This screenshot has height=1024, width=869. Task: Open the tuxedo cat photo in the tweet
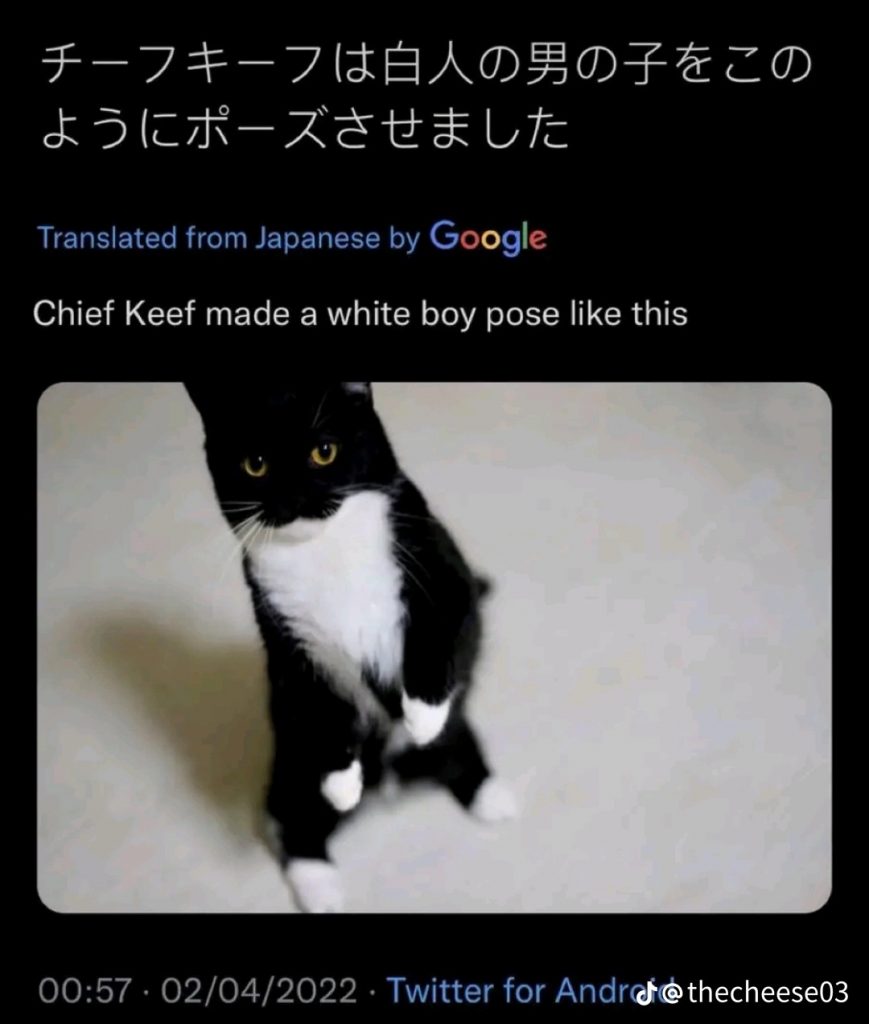click(434, 647)
